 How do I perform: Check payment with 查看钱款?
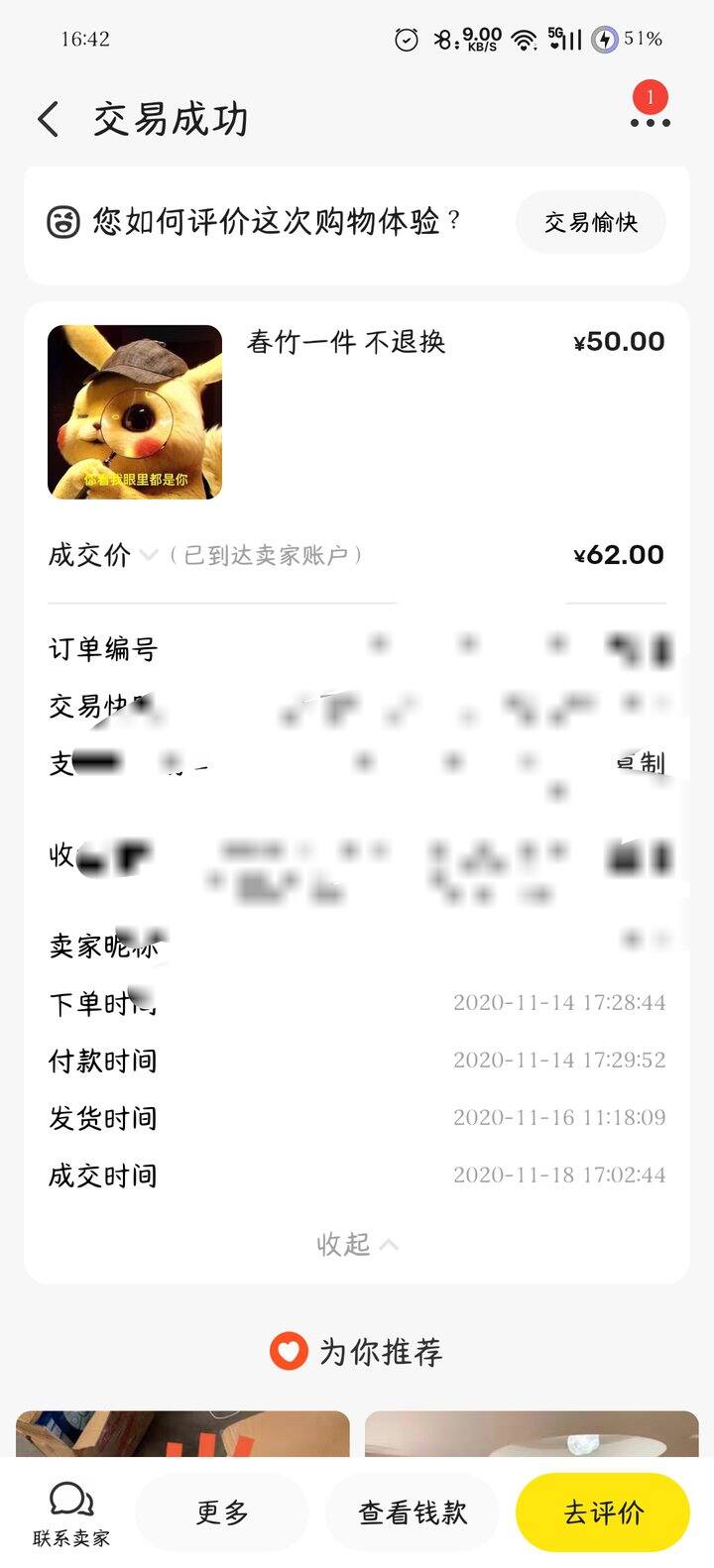412,1512
